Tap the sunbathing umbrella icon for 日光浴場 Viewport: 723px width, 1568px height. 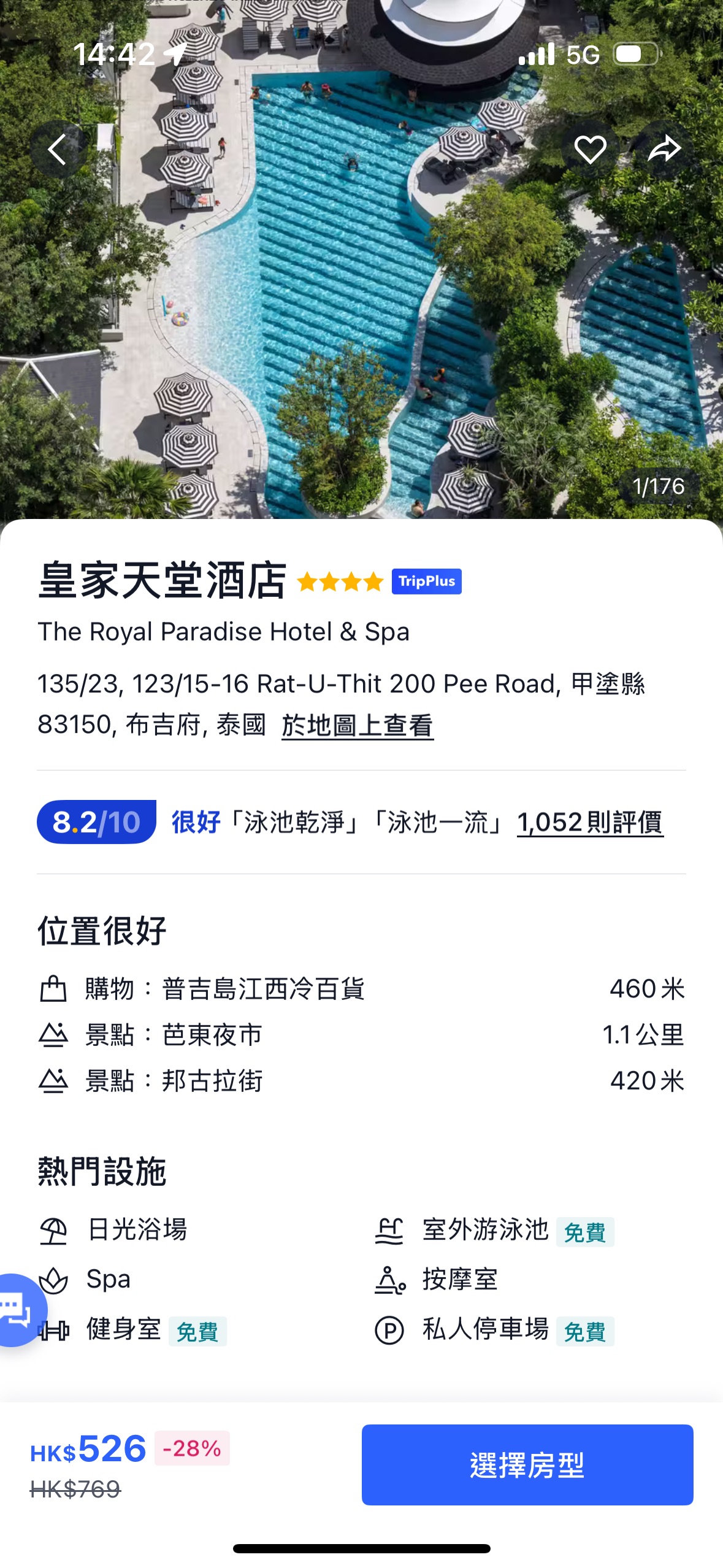click(55, 1231)
